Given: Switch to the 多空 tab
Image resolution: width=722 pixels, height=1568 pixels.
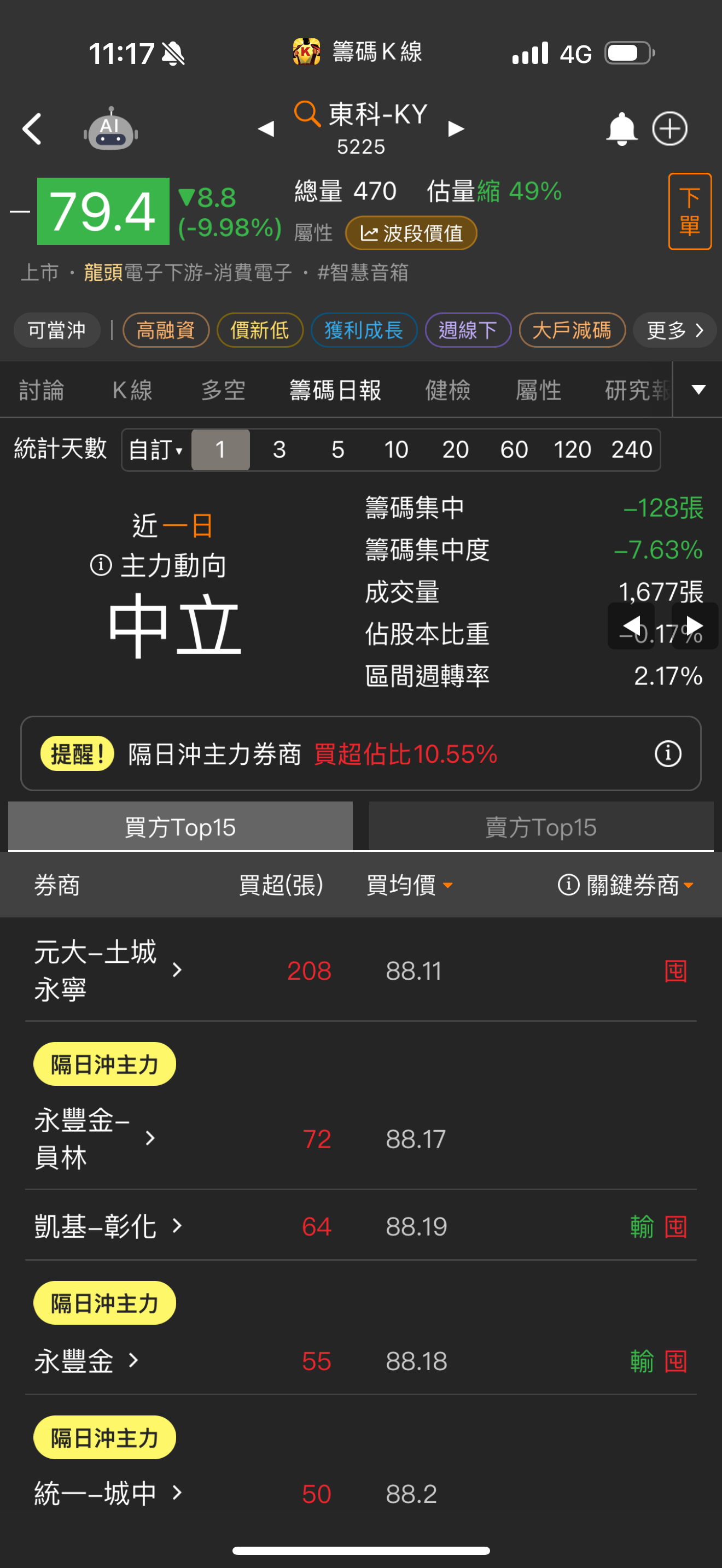Looking at the screenshot, I should (x=223, y=390).
